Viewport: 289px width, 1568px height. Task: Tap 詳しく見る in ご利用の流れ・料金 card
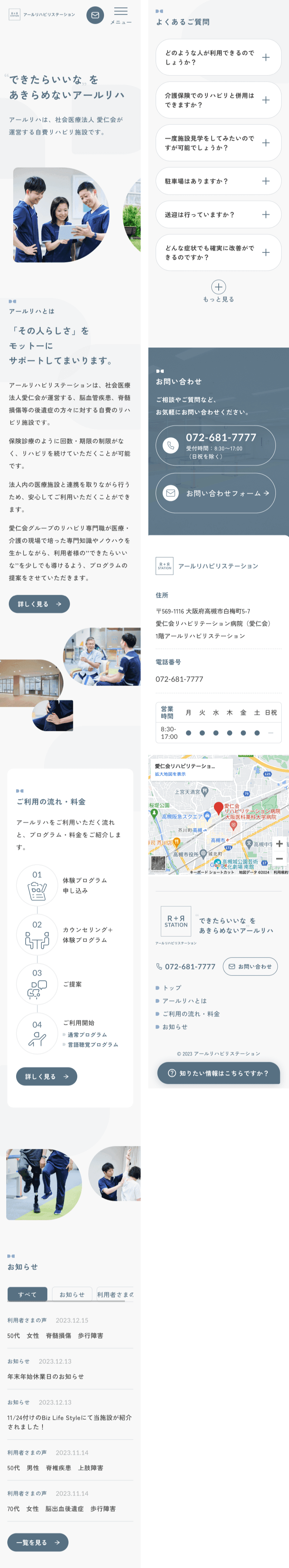click(x=47, y=1076)
